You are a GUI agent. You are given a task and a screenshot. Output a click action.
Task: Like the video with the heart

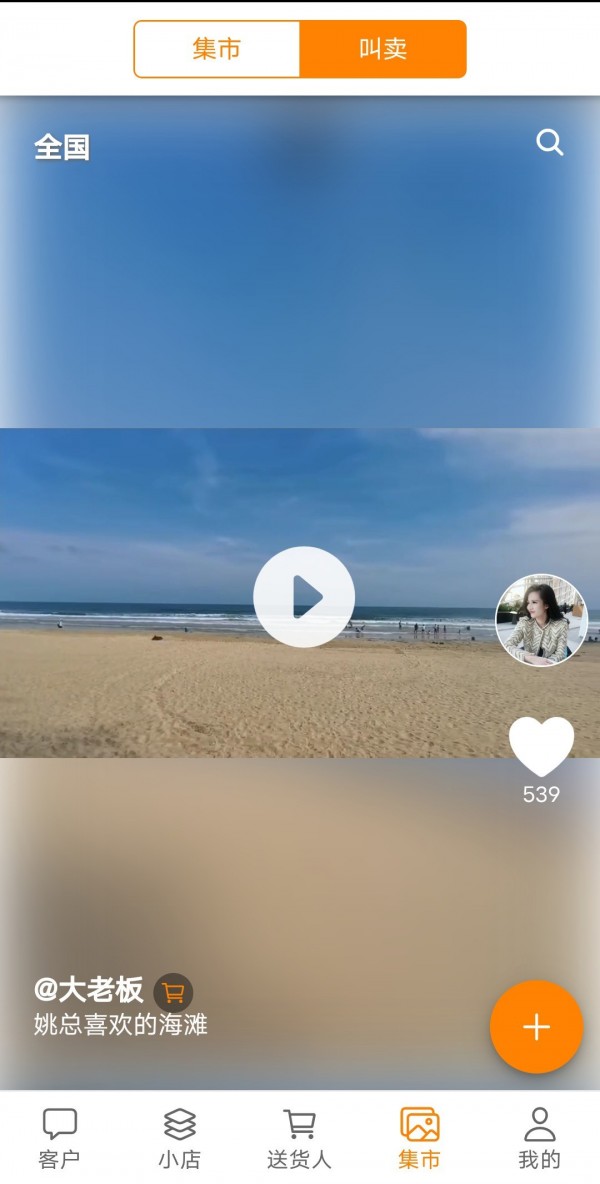[x=541, y=746]
